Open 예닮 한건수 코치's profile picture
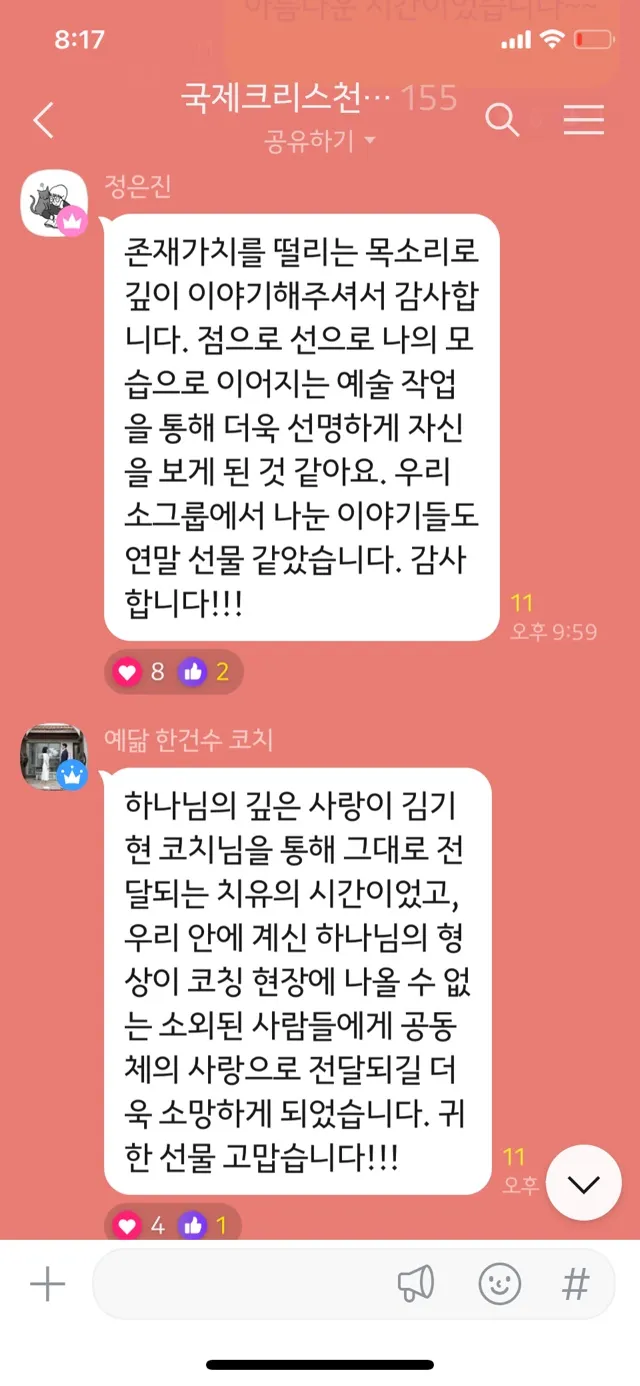 coord(52,755)
